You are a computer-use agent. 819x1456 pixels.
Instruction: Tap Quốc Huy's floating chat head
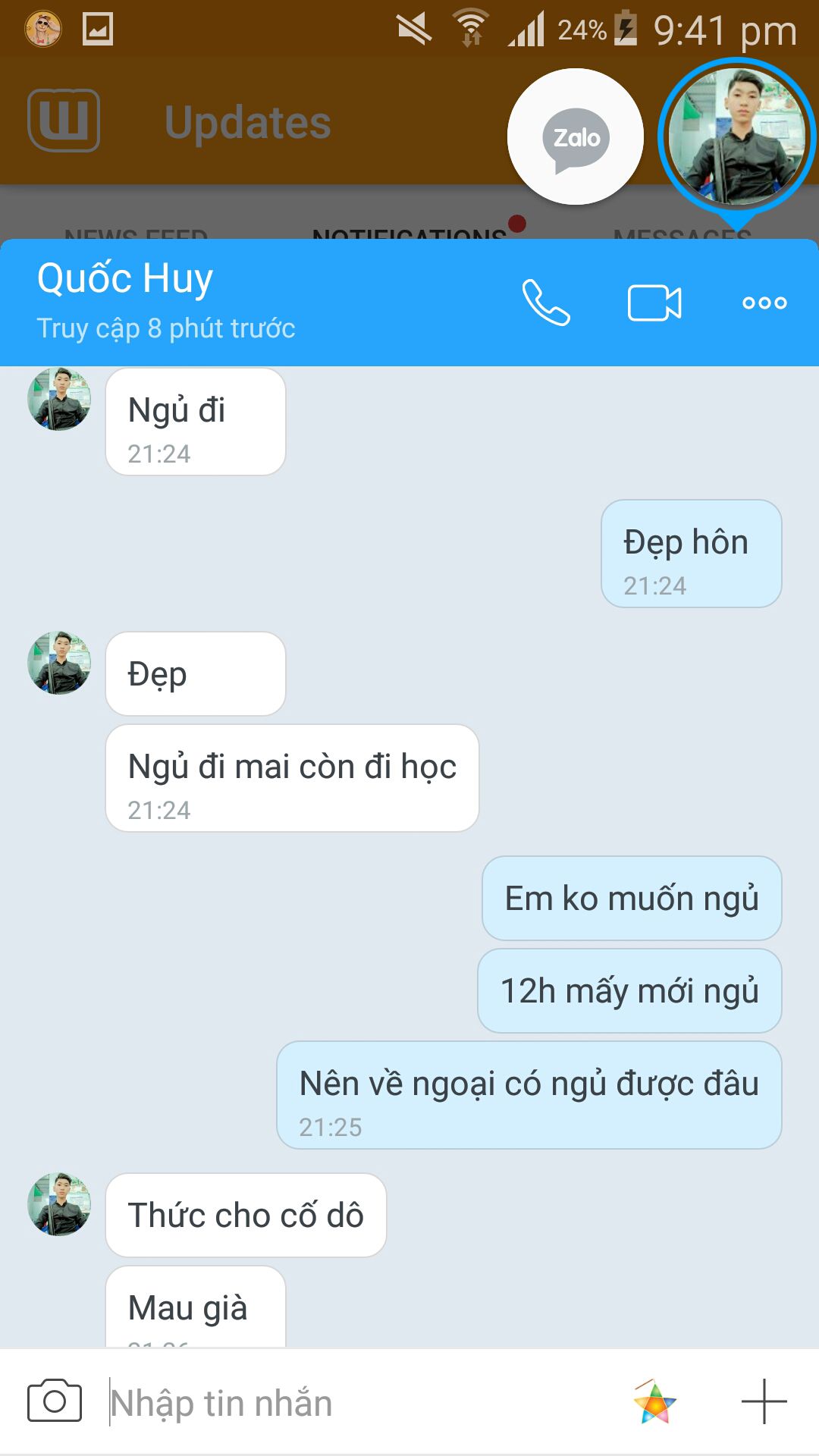click(x=736, y=137)
